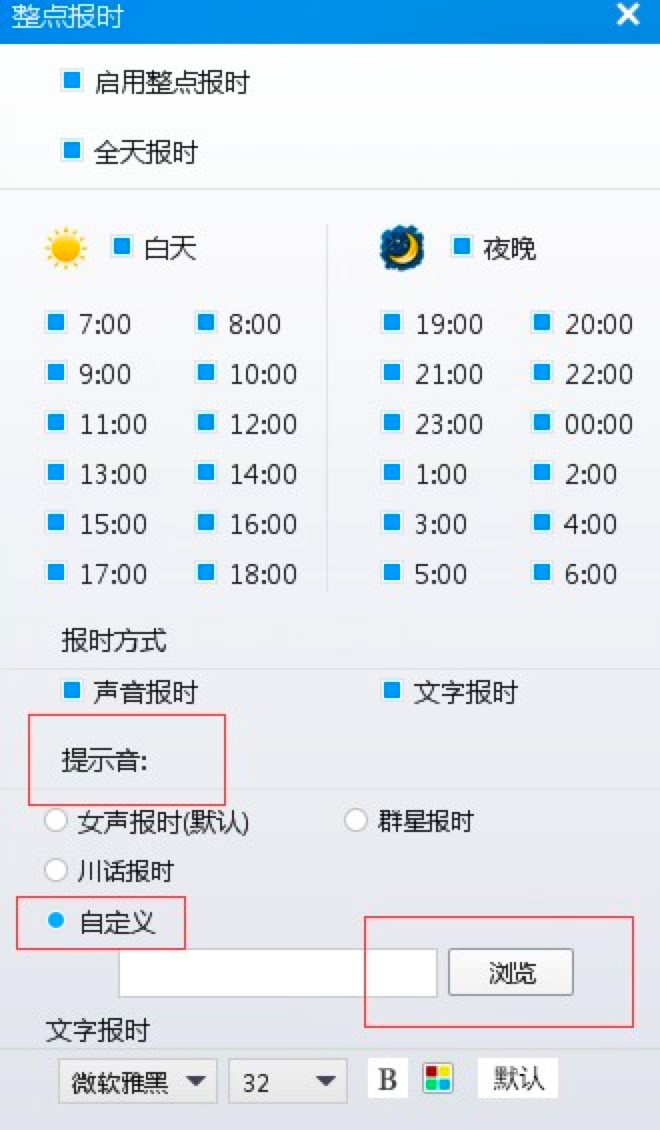Image resolution: width=660 pixels, height=1130 pixels.
Task: Disable the 00:00 midnight chime
Action: 542,423
